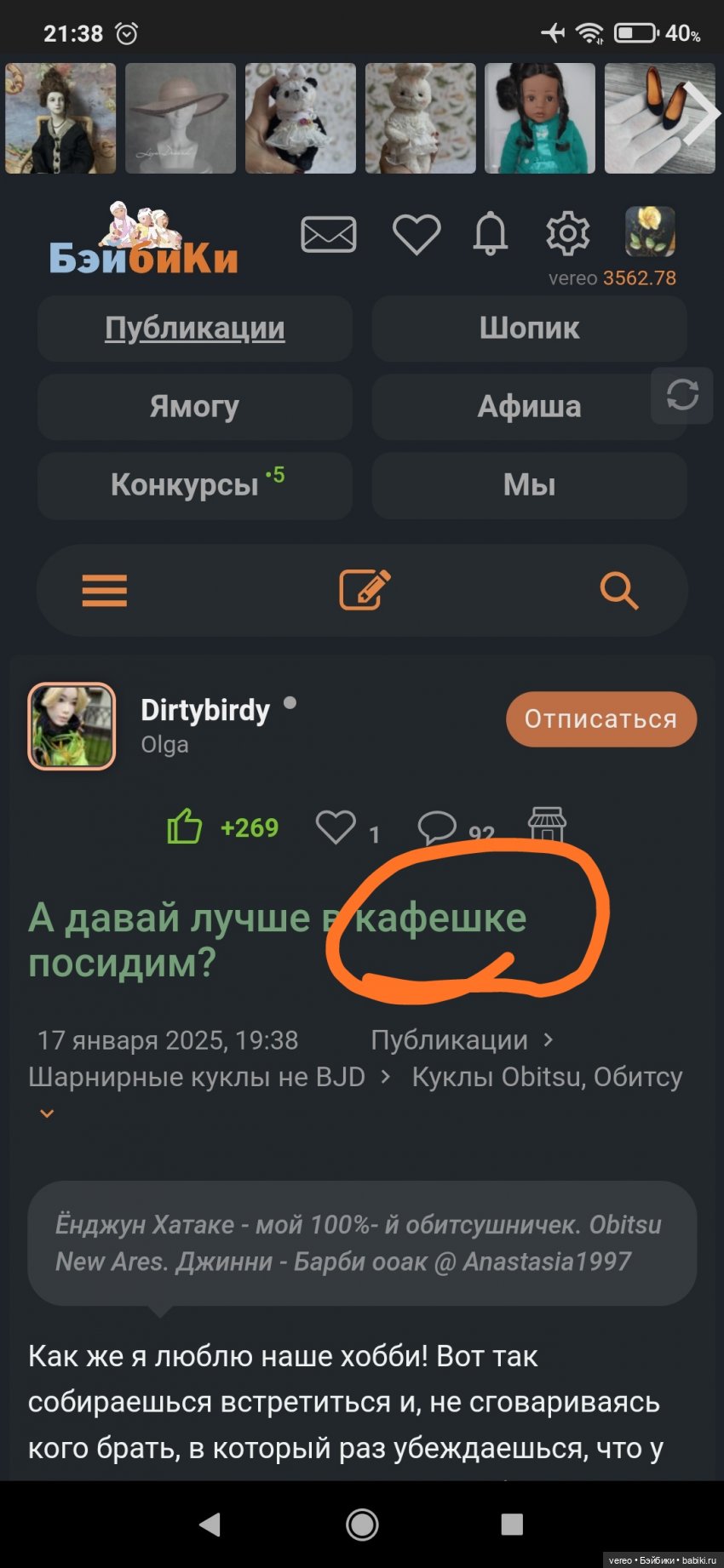Open the Мы section

529,485
